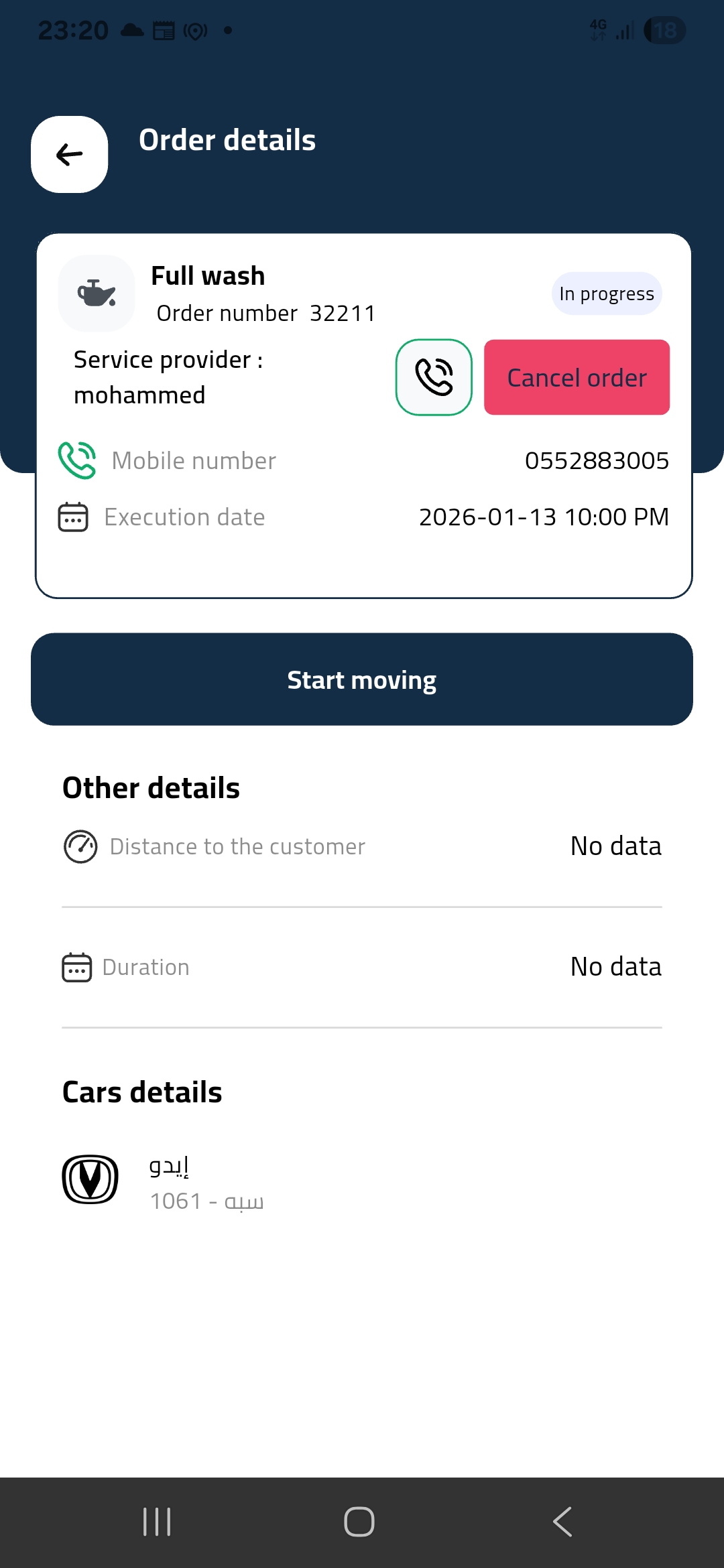
Task: Cancel order 32211
Action: (x=577, y=377)
